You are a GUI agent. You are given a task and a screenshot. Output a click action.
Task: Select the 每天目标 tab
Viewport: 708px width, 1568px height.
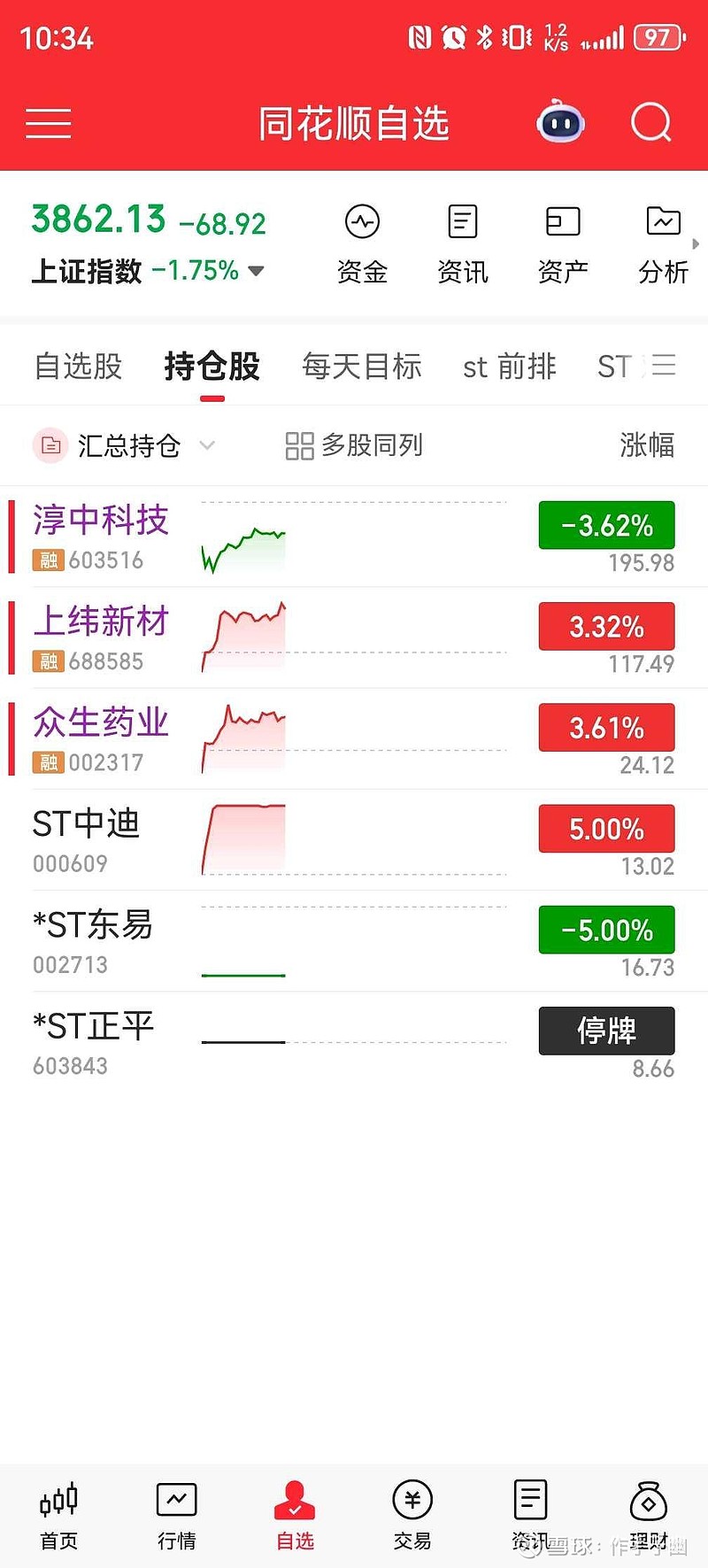pos(362,366)
